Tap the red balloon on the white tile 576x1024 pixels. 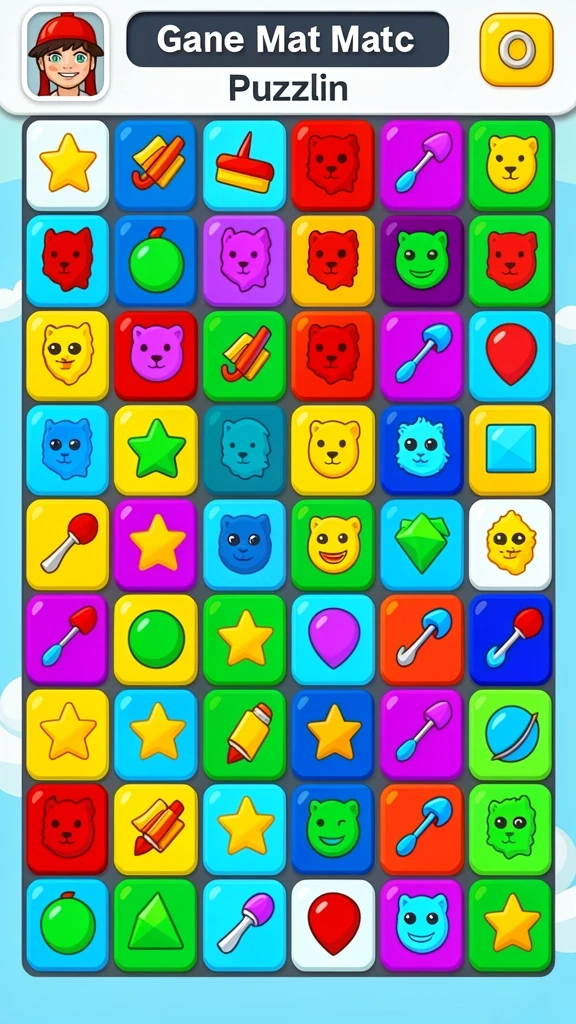pos(333,924)
